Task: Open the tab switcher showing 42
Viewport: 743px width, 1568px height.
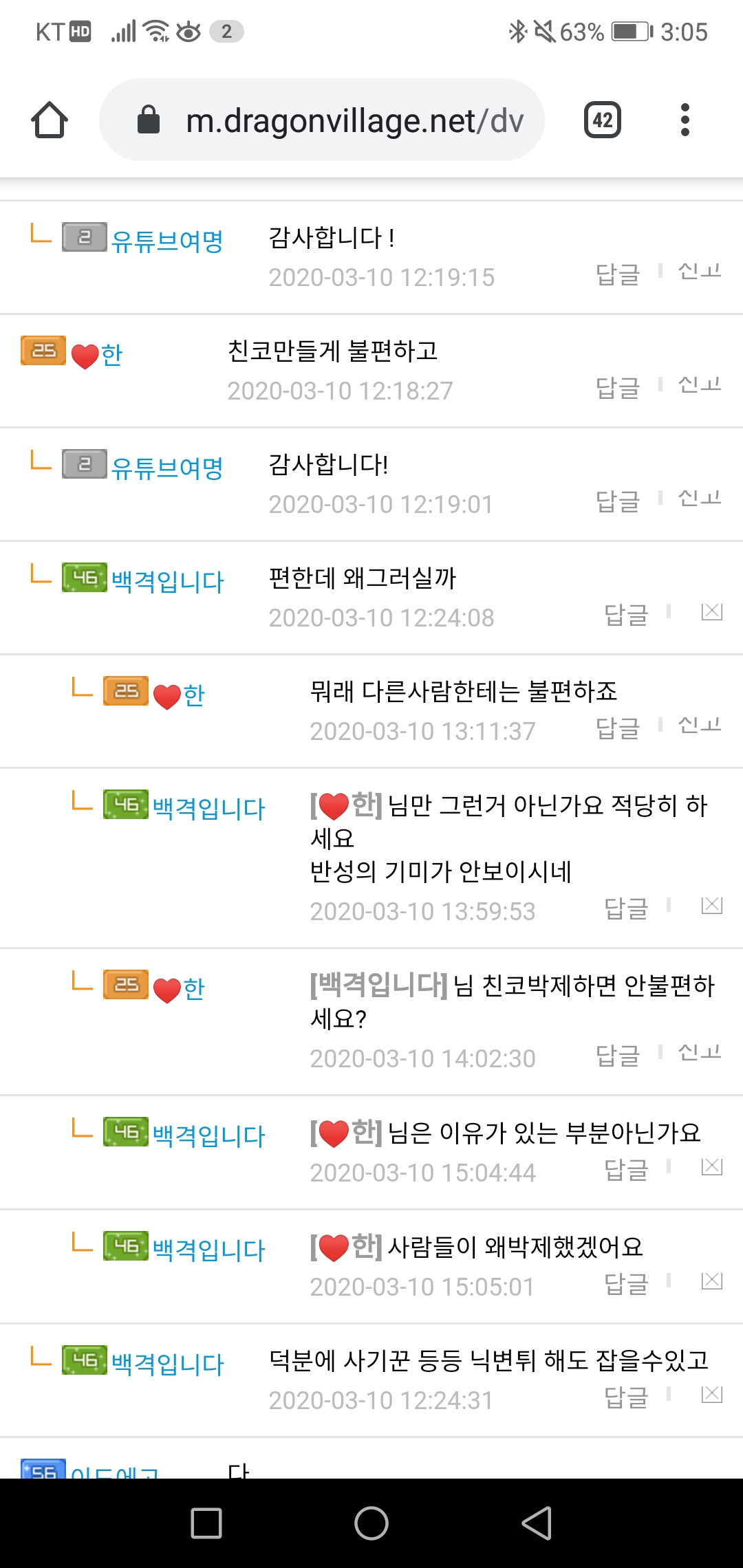Action: click(x=603, y=120)
